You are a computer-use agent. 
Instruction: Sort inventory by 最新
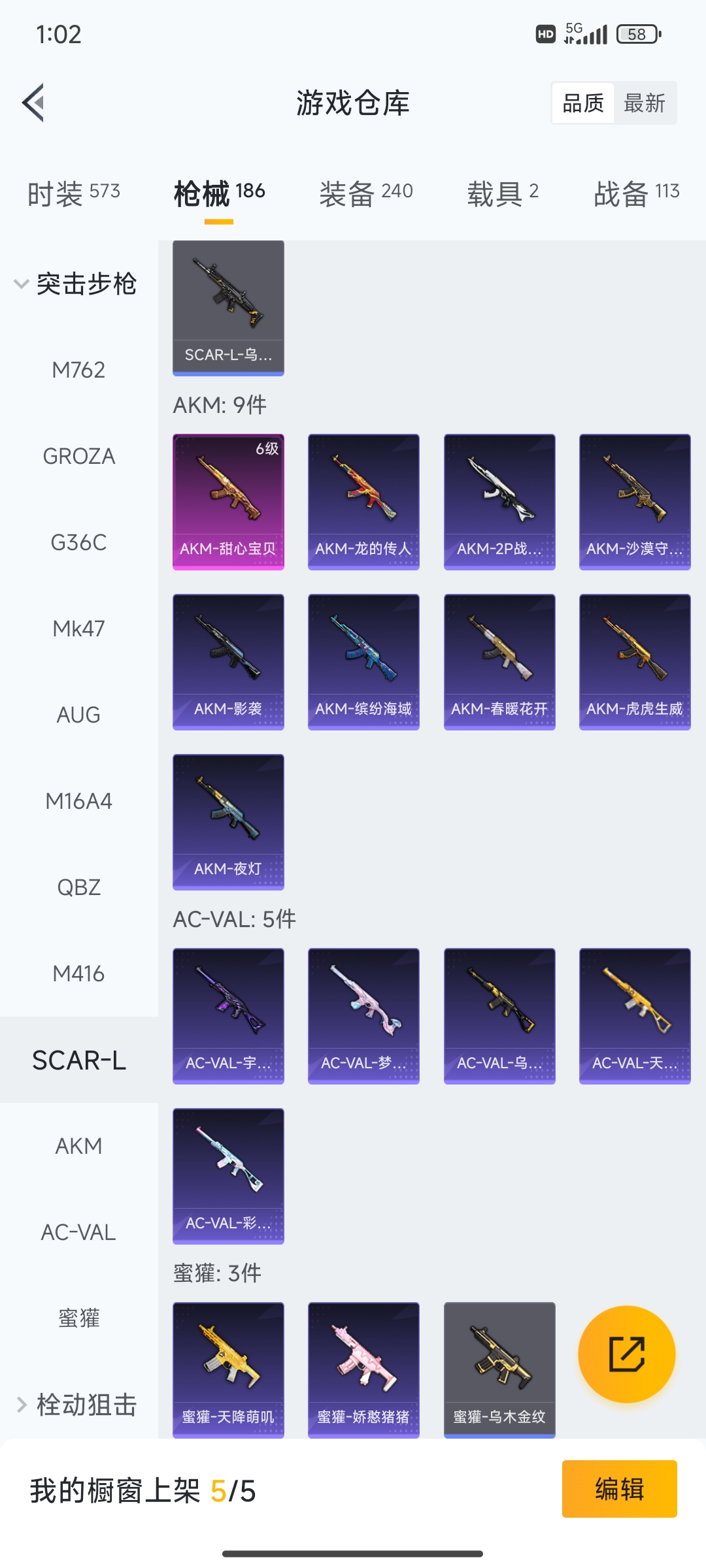[644, 103]
